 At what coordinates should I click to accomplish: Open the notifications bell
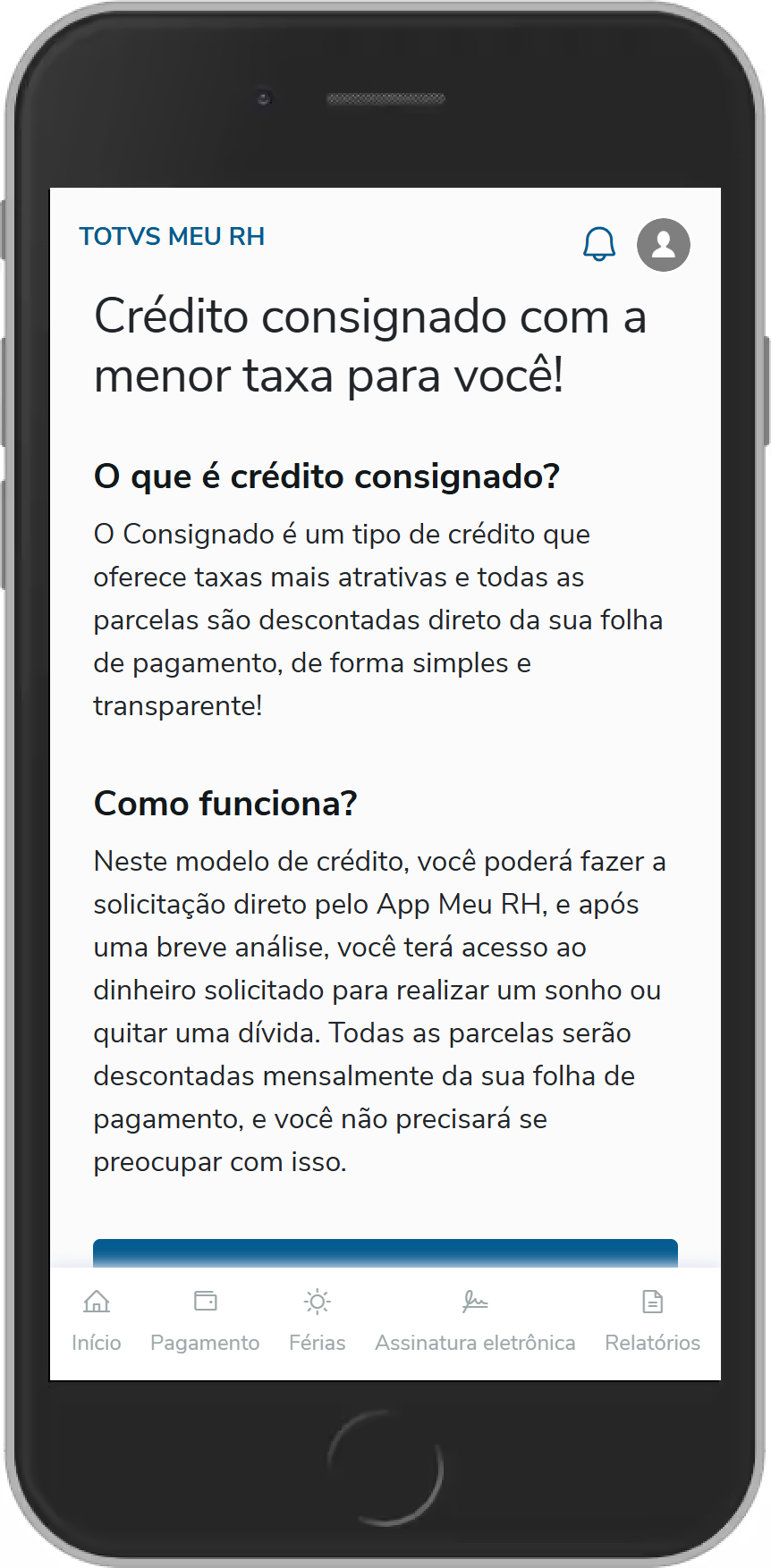coord(598,244)
